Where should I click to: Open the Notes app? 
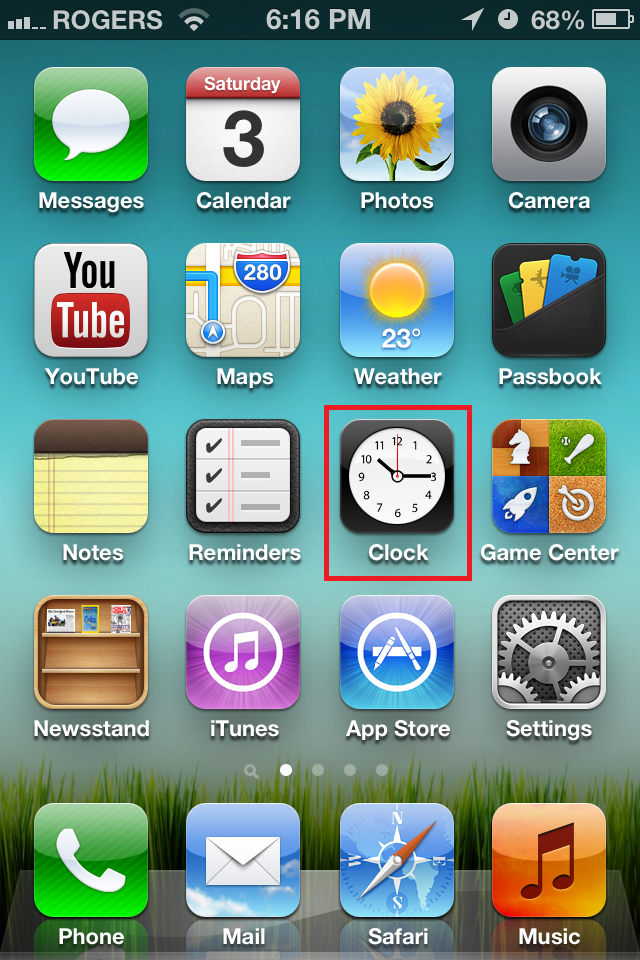click(91, 476)
